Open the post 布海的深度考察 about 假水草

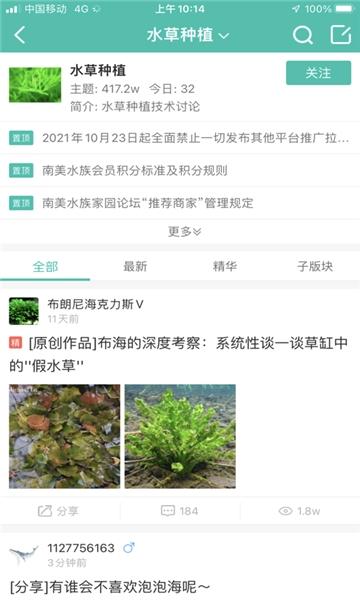coord(179,354)
